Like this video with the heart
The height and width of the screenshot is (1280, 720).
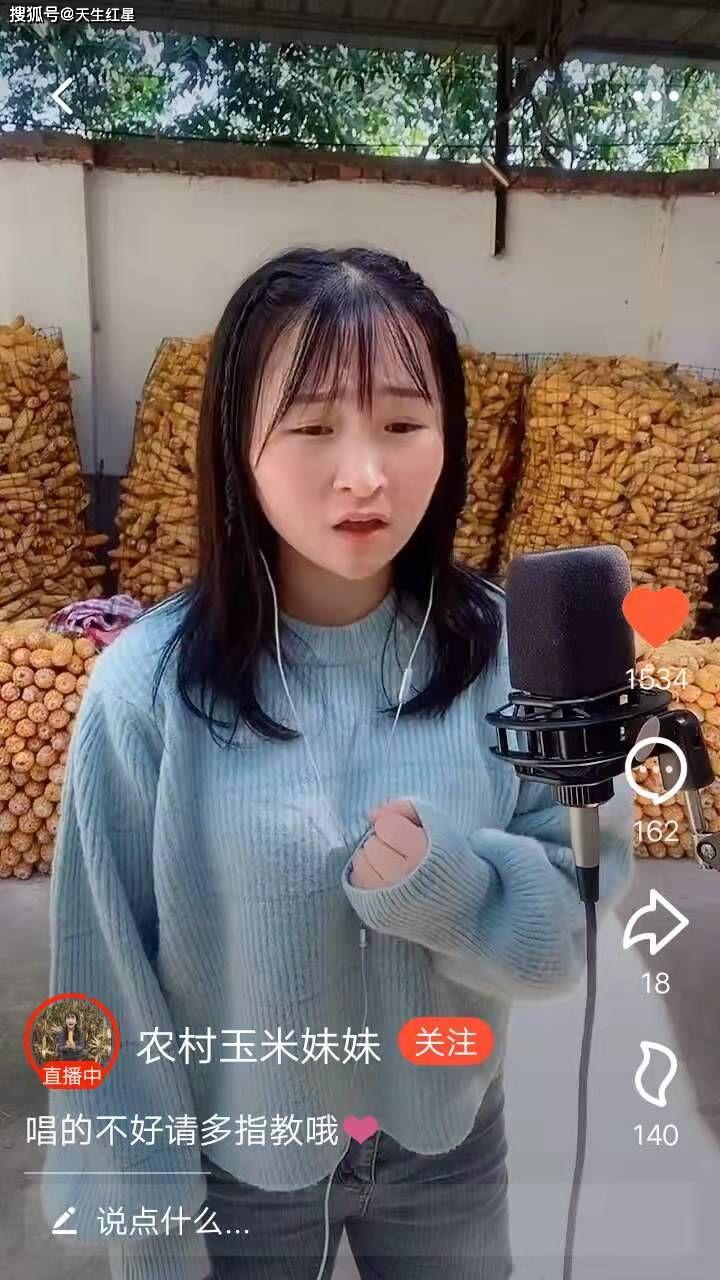[656, 615]
